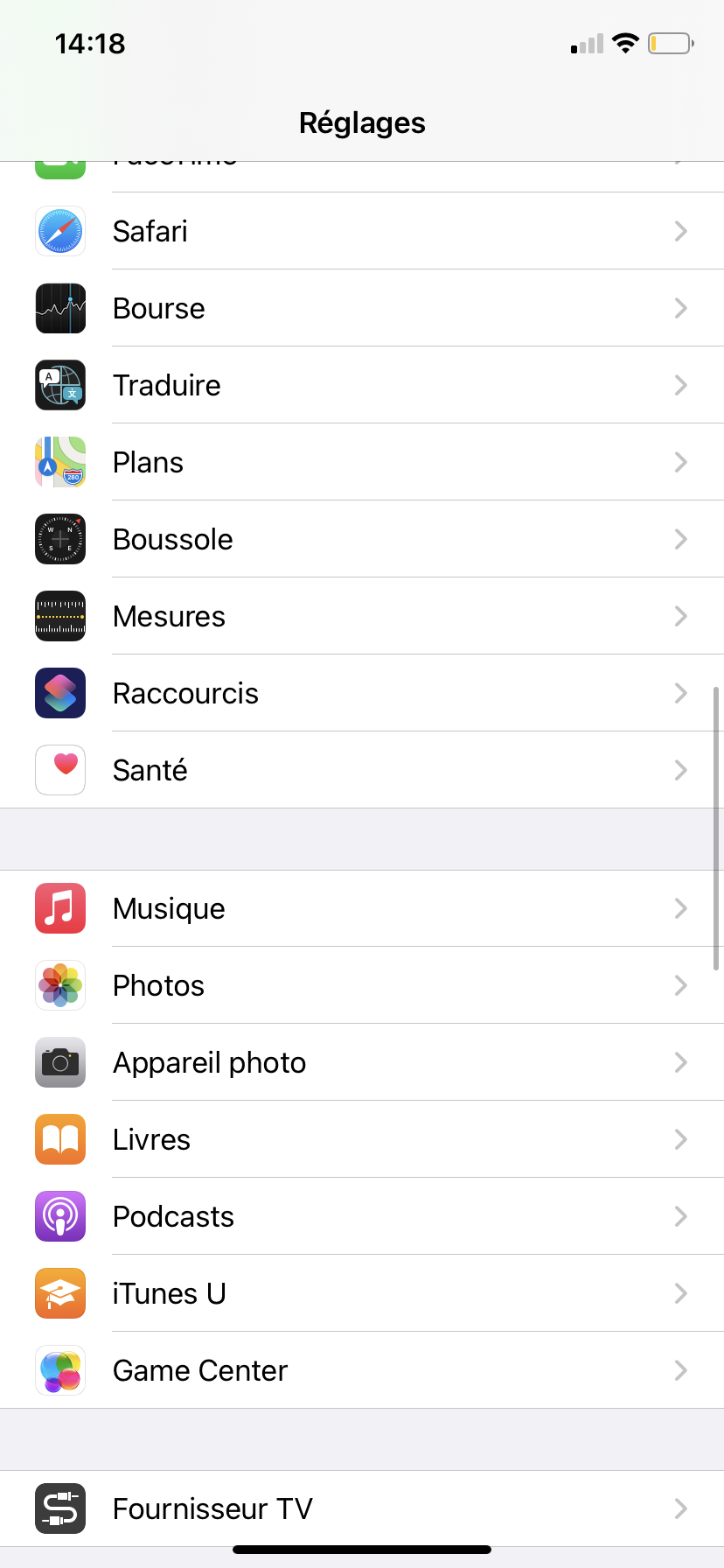Open iTunes U settings

coord(362,1293)
